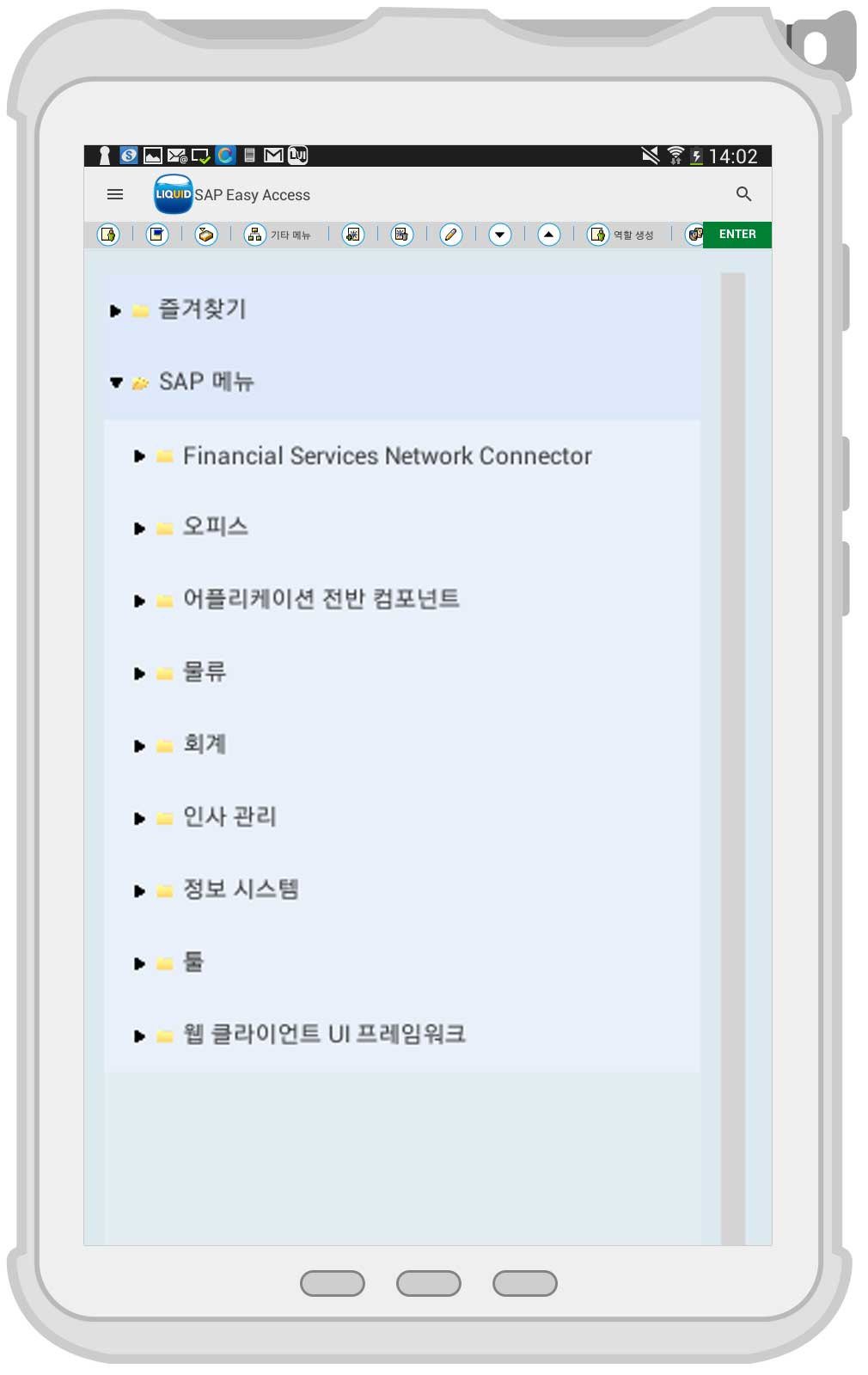Expand 어플리케이션 전반 컴포넌트 folder
This screenshot has height=1375, width=868.
139,601
